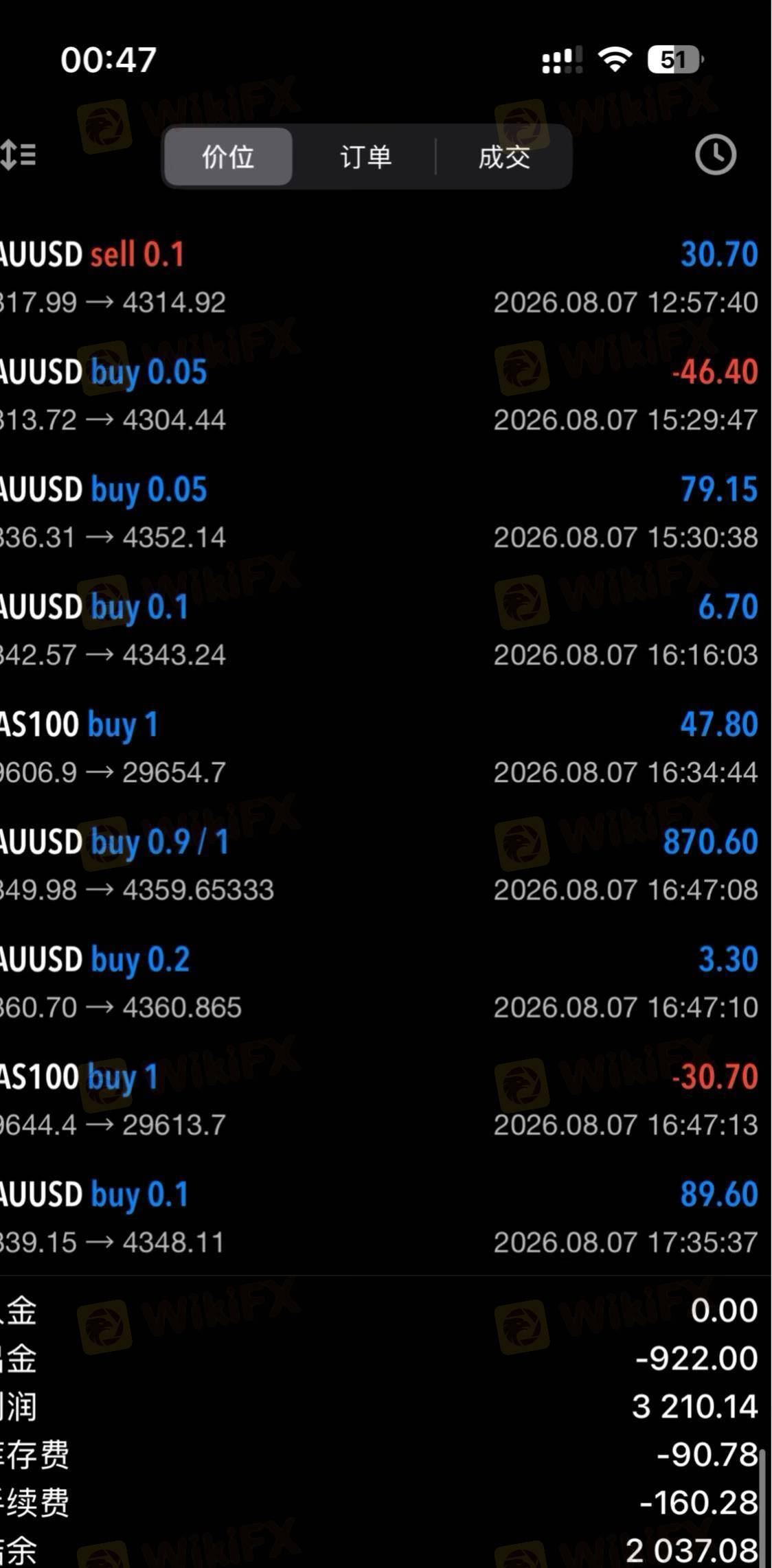This screenshot has width=772, height=1568.
Task: Expand the sell 0.1 trade at 12:57:40
Action: point(386,277)
